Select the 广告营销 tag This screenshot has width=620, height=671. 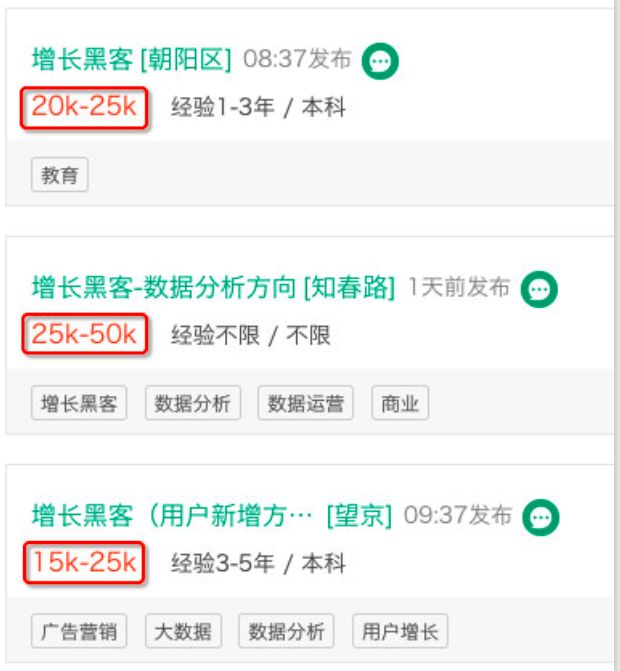(x=79, y=632)
